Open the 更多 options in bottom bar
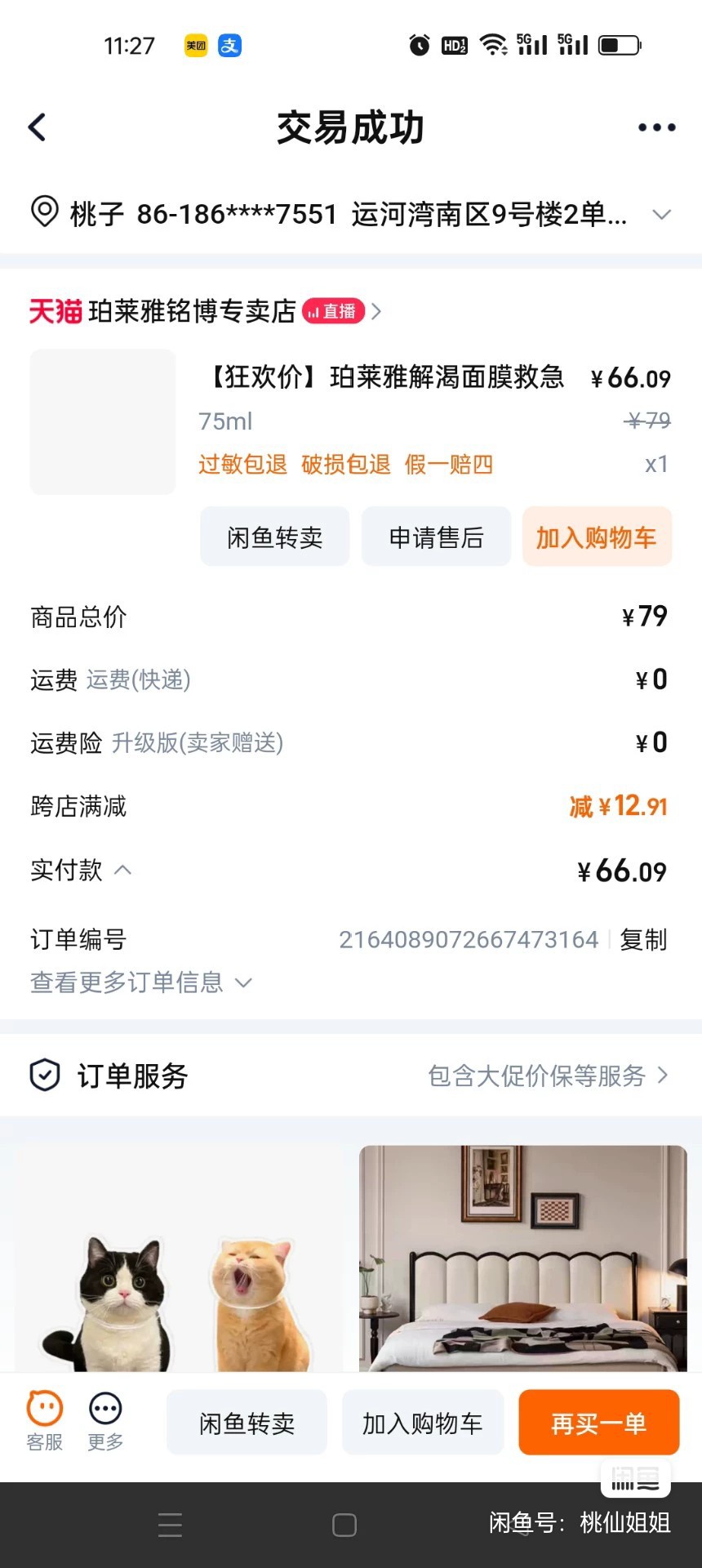The height and width of the screenshot is (1568, 702). click(105, 1422)
